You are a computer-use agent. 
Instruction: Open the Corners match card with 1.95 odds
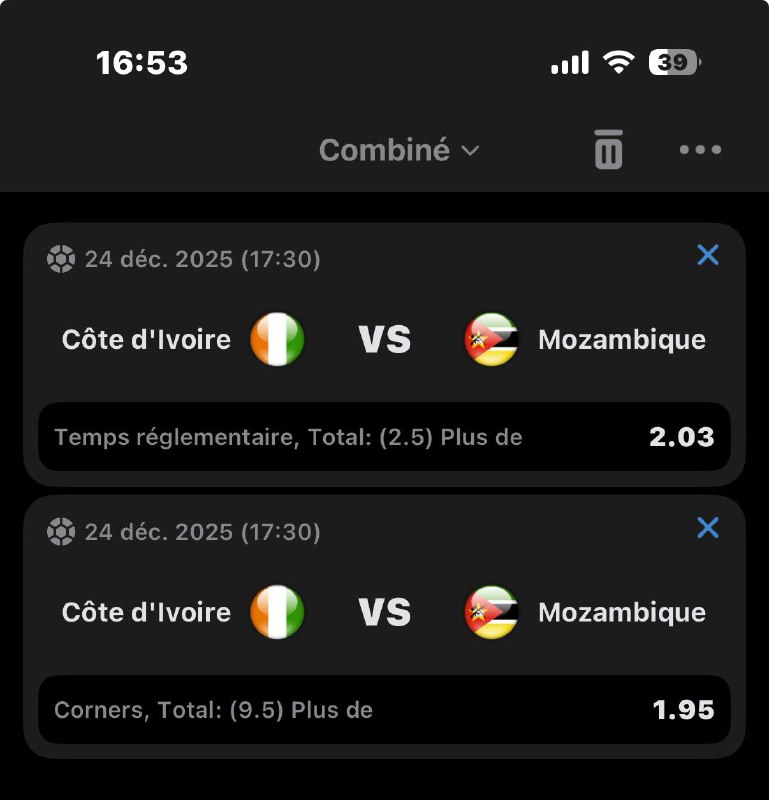(384, 612)
